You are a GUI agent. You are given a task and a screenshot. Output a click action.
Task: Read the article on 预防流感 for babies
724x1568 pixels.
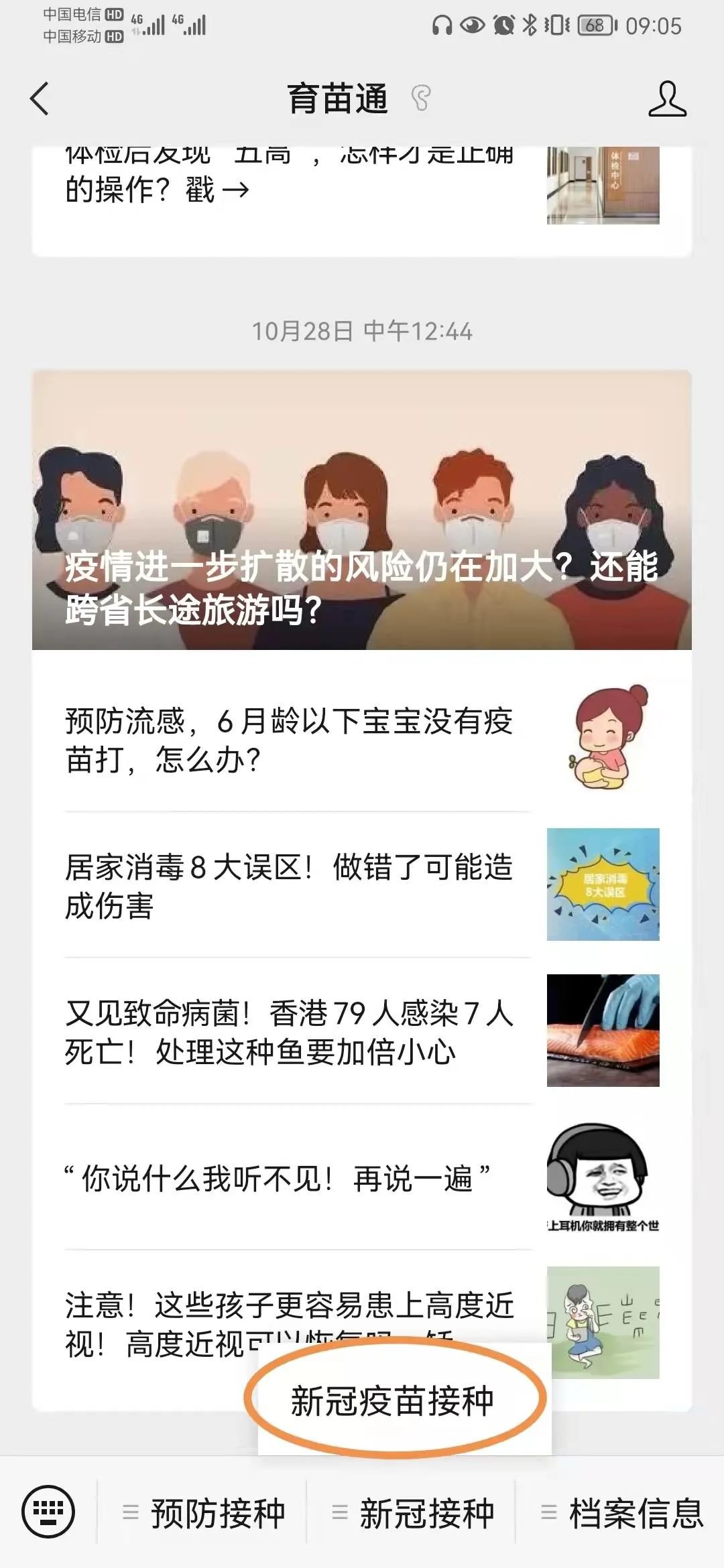pos(290,740)
